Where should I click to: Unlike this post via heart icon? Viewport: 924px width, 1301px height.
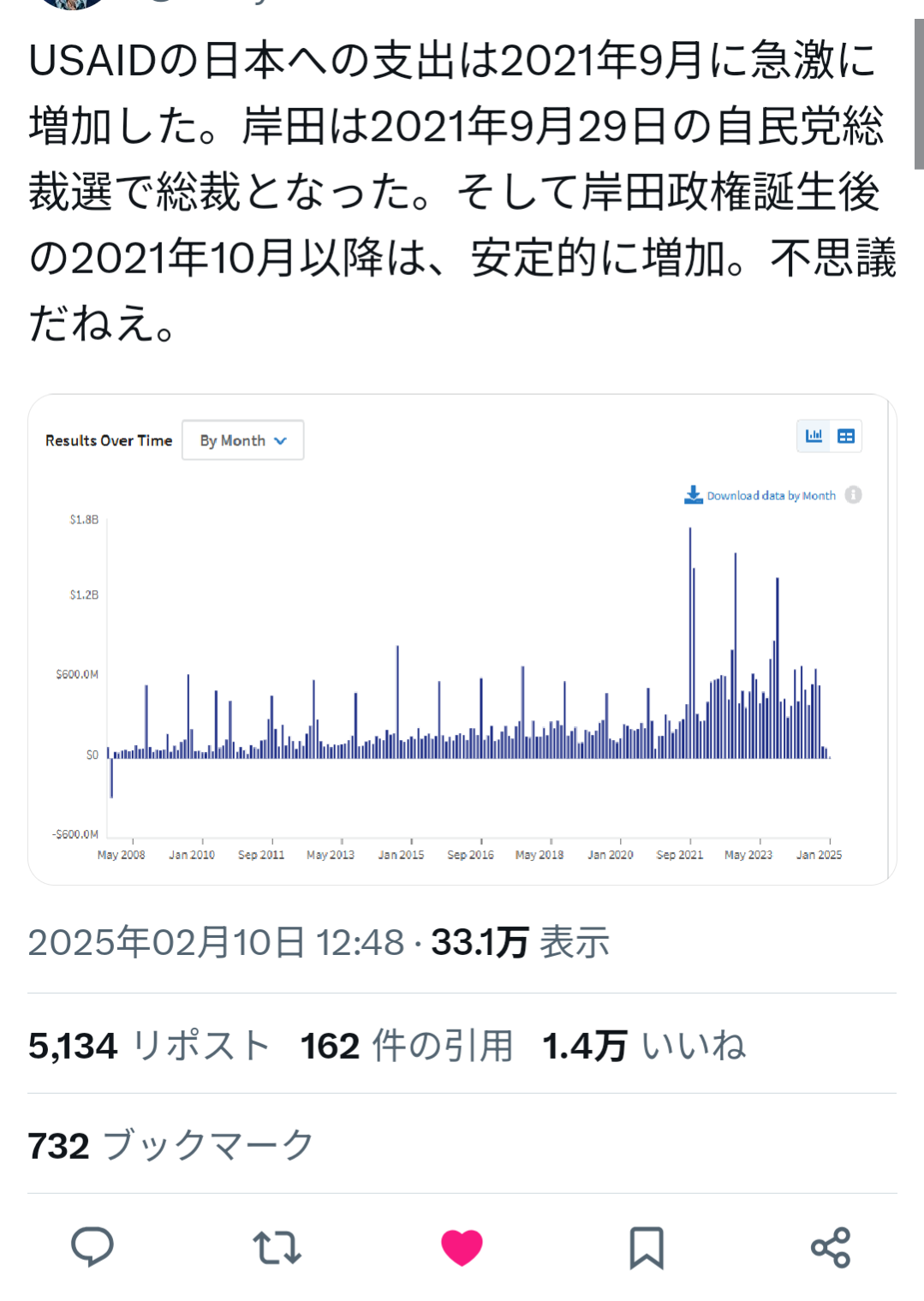point(462,1247)
